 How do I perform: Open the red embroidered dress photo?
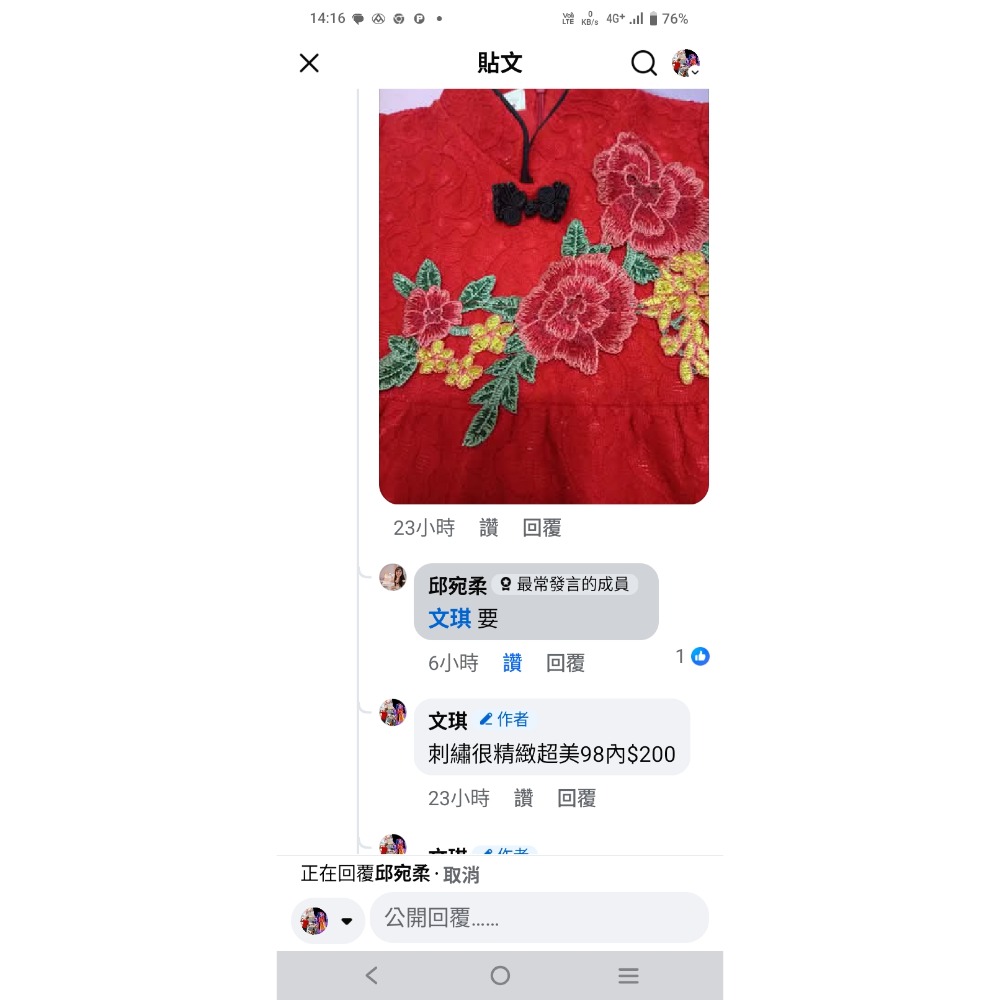click(543, 295)
